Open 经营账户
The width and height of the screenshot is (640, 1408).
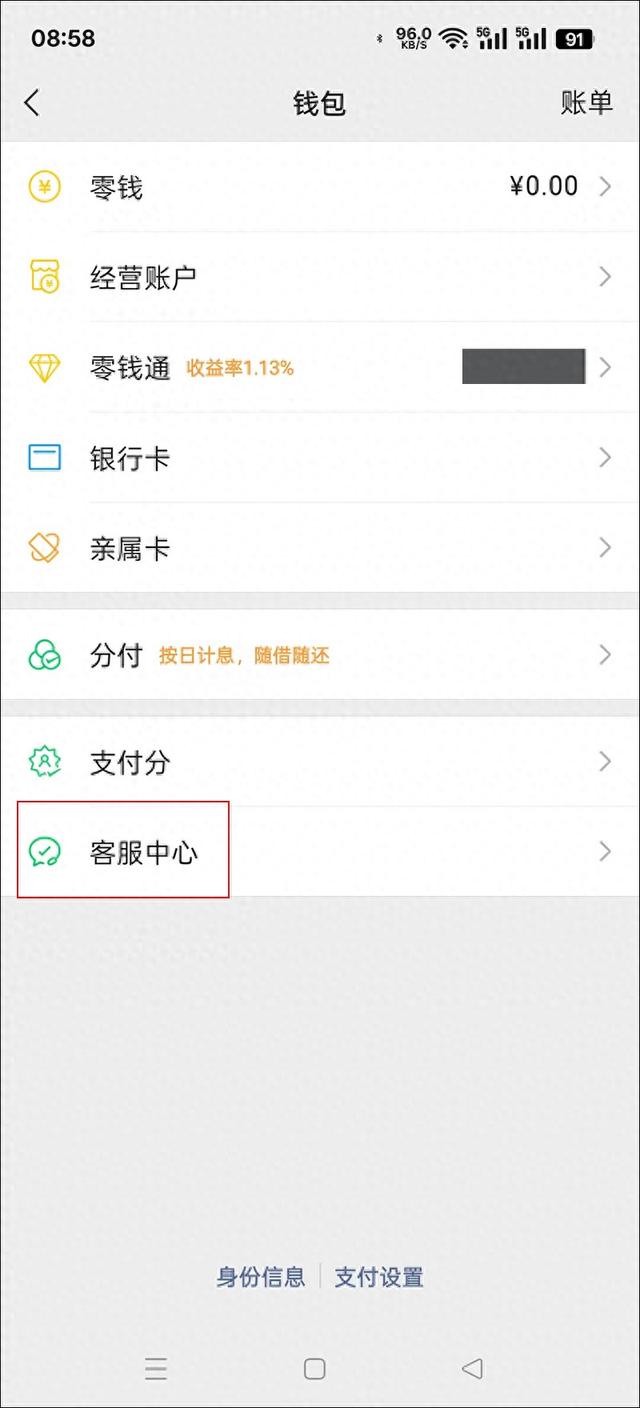click(320, 277)
